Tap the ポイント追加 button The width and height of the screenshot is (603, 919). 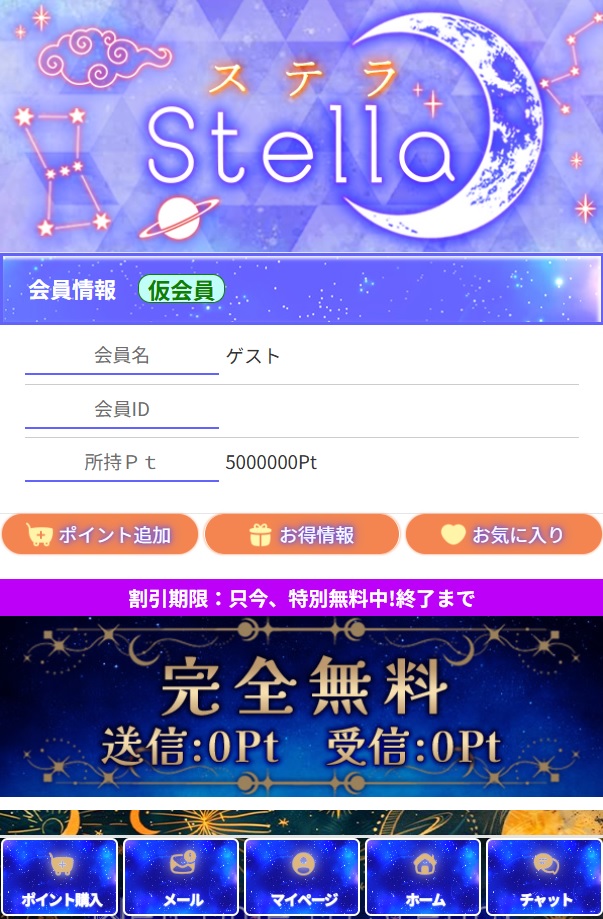pyautogui.click(x=100, y=535)
